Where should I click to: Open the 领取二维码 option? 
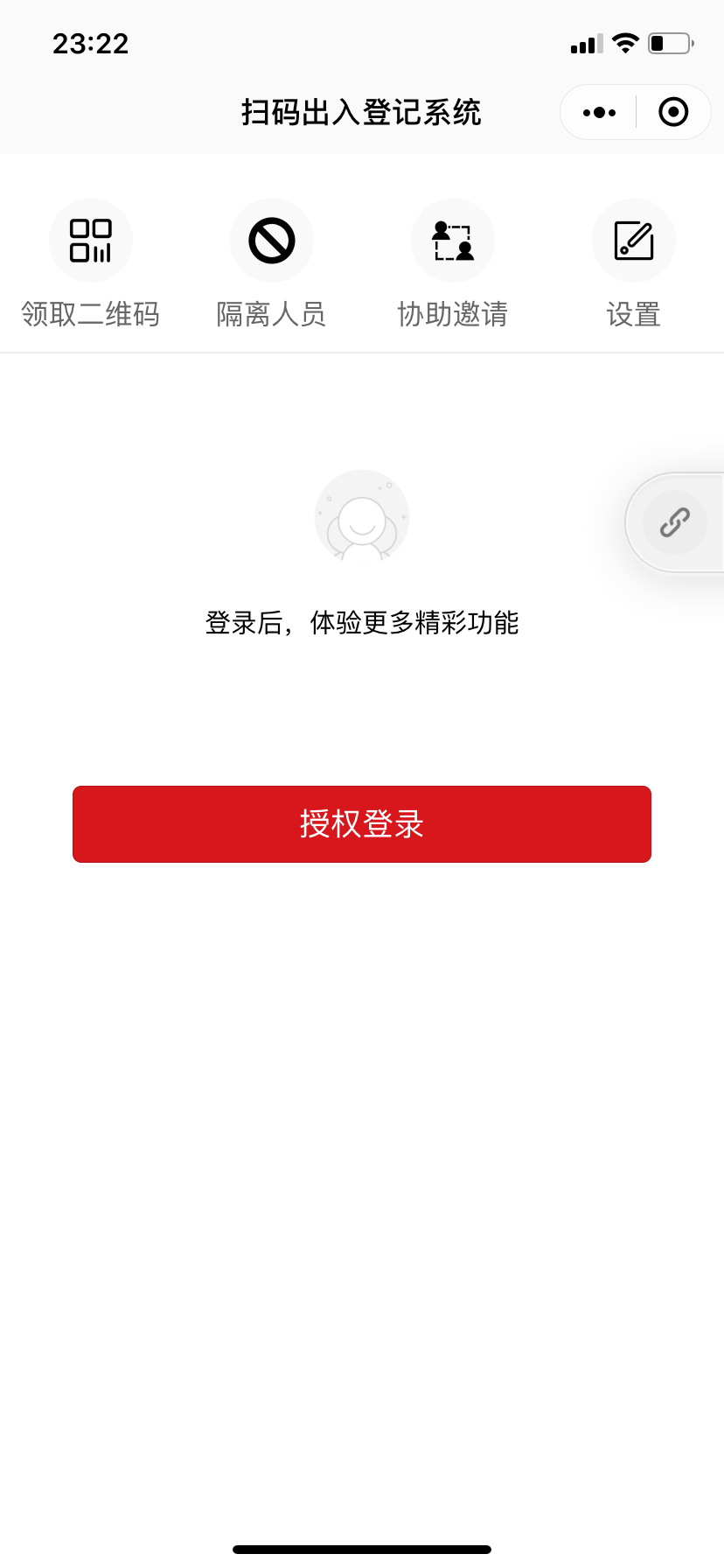[x=90, y=264]
